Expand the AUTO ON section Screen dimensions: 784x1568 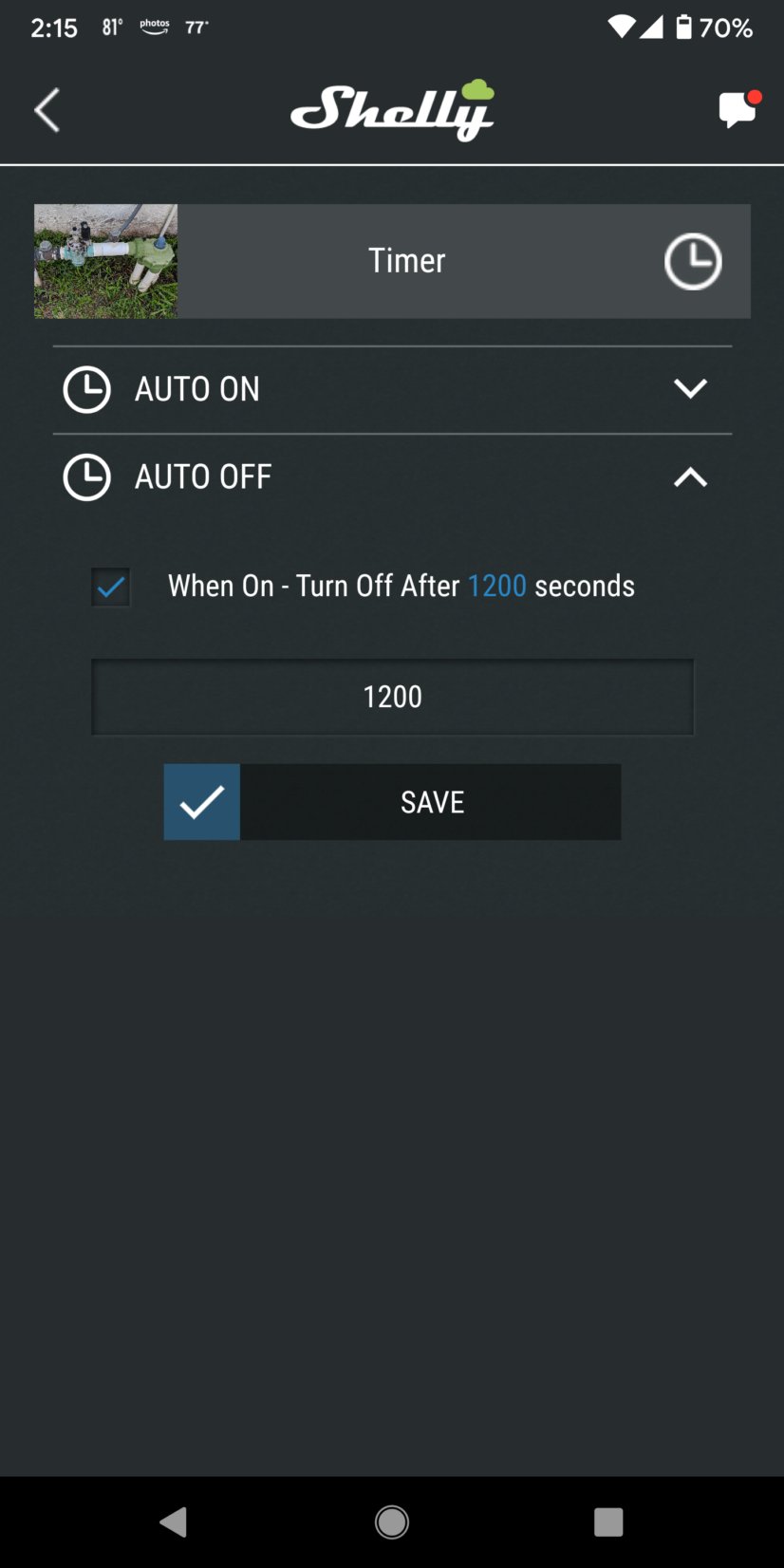click(x=689, y=389)
